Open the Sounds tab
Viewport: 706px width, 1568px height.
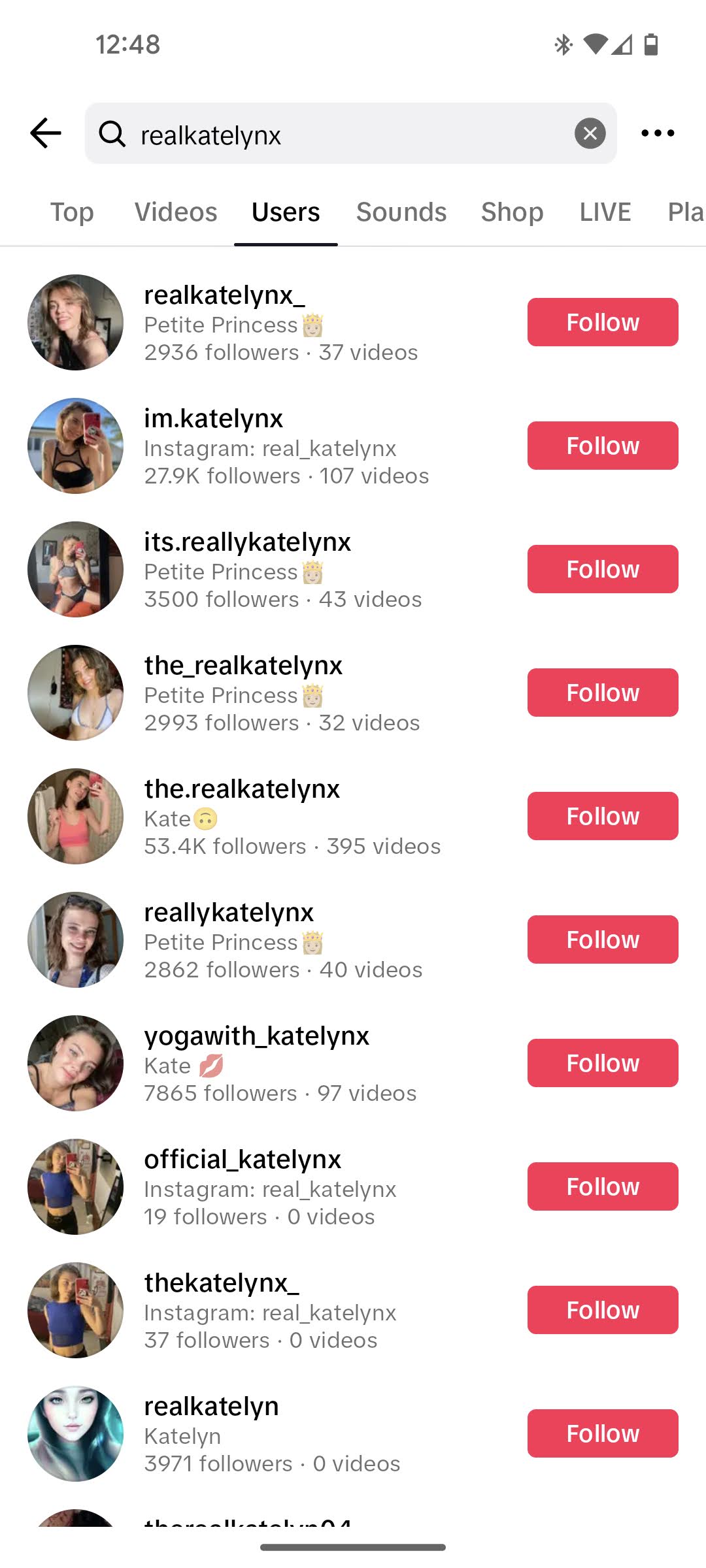401,212
